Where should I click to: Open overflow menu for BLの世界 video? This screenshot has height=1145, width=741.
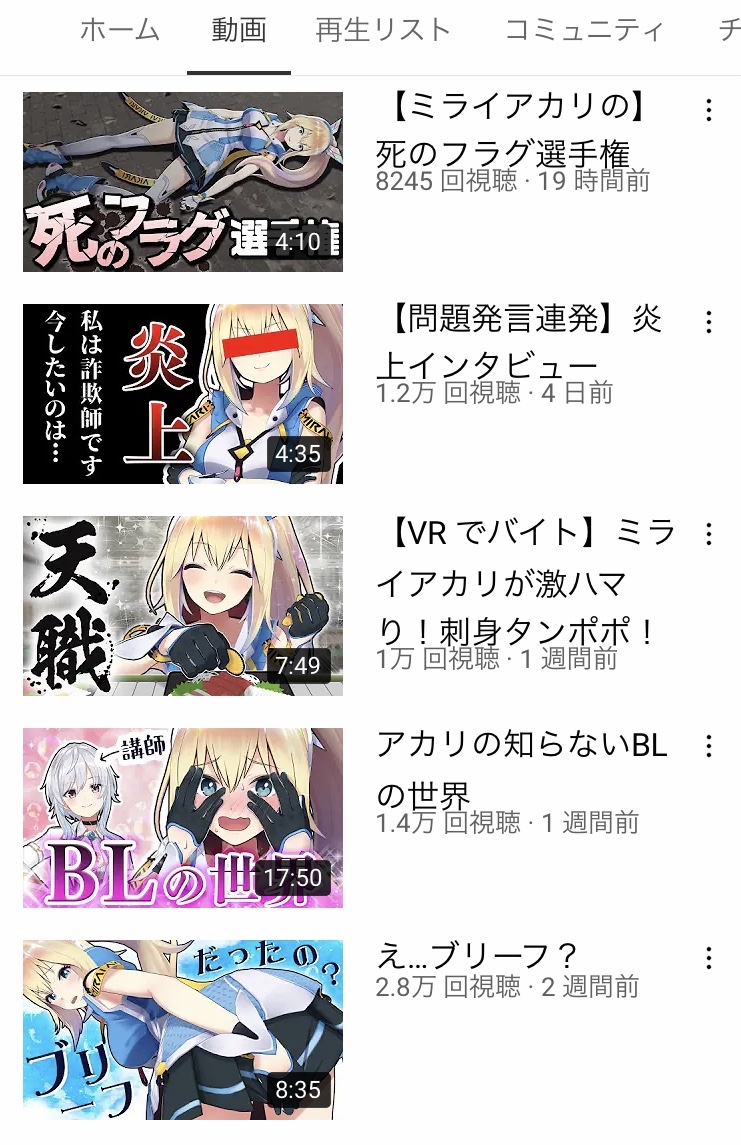coord(709,746)
